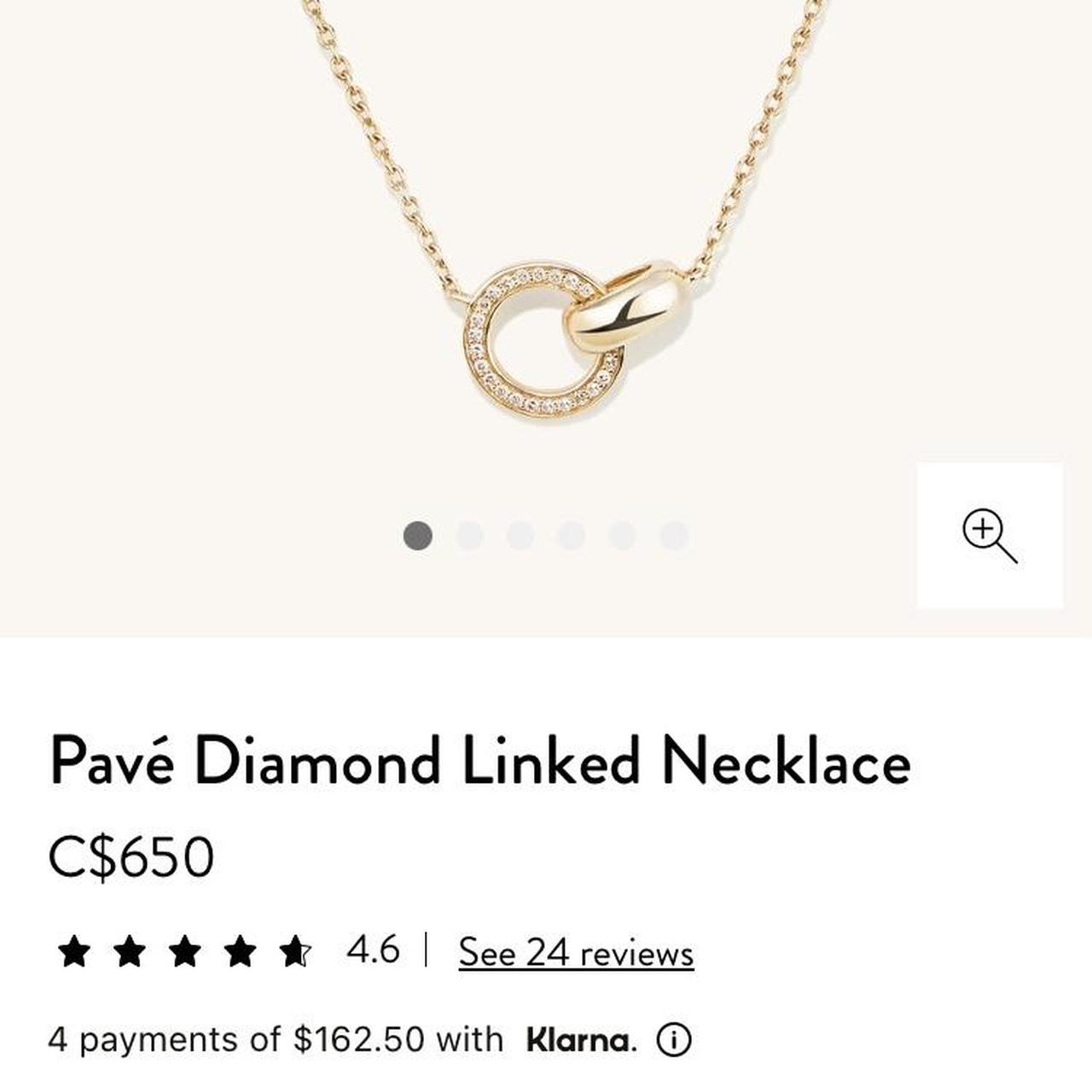Open the Klarna payment info icon
1092x1092 pixels.
pyautogui.click(x=674, y=1040)
